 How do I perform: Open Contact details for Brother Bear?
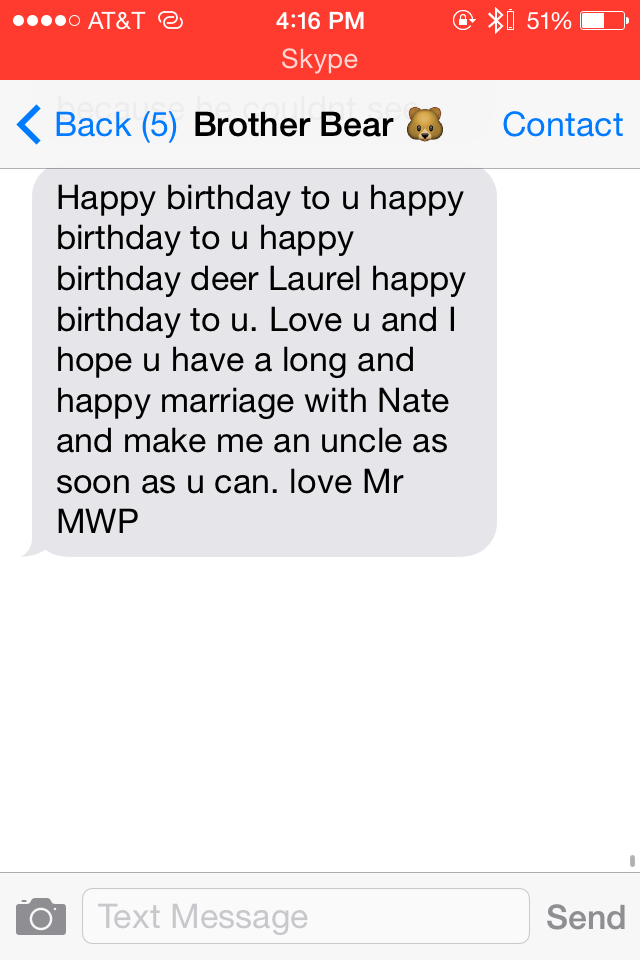pyautogui.click(x=562, y=125)
